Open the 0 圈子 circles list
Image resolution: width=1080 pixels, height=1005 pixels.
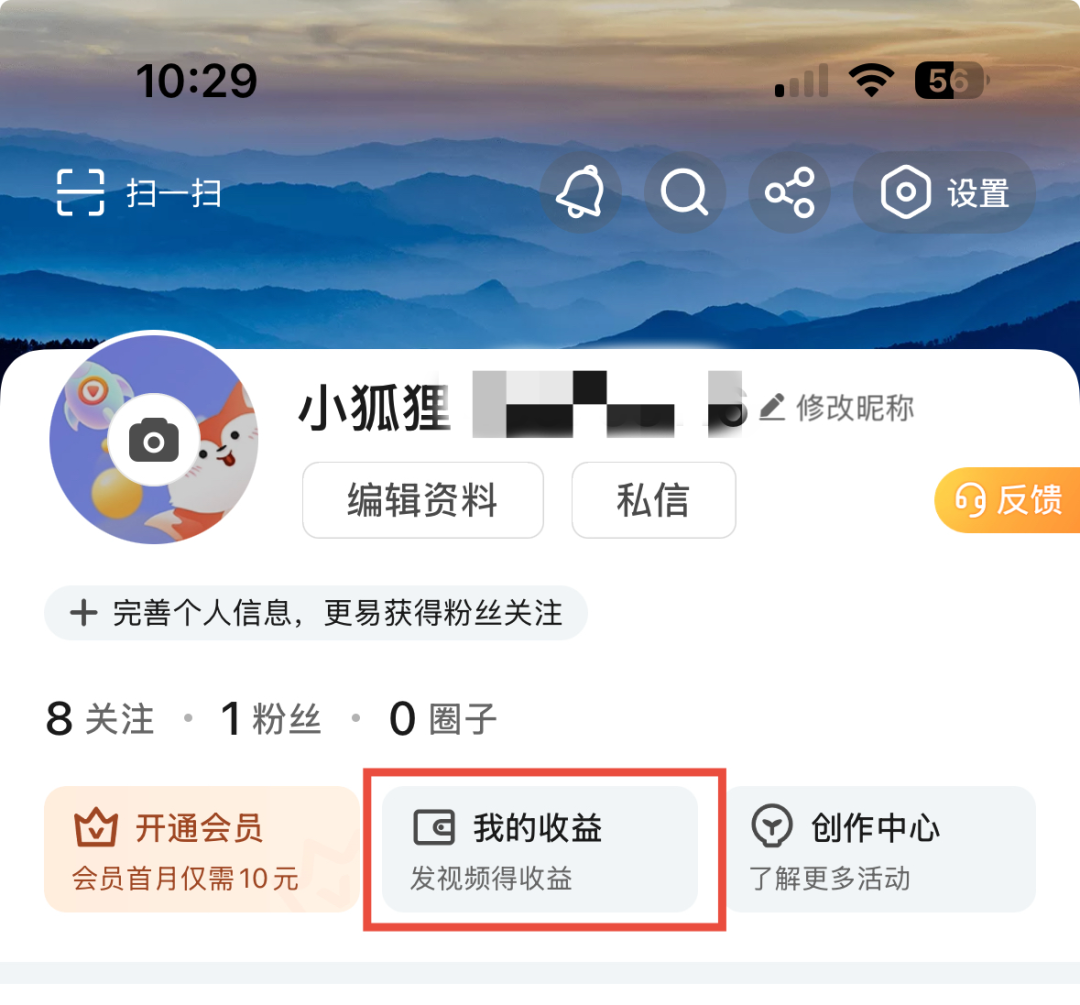click(442, 719)
